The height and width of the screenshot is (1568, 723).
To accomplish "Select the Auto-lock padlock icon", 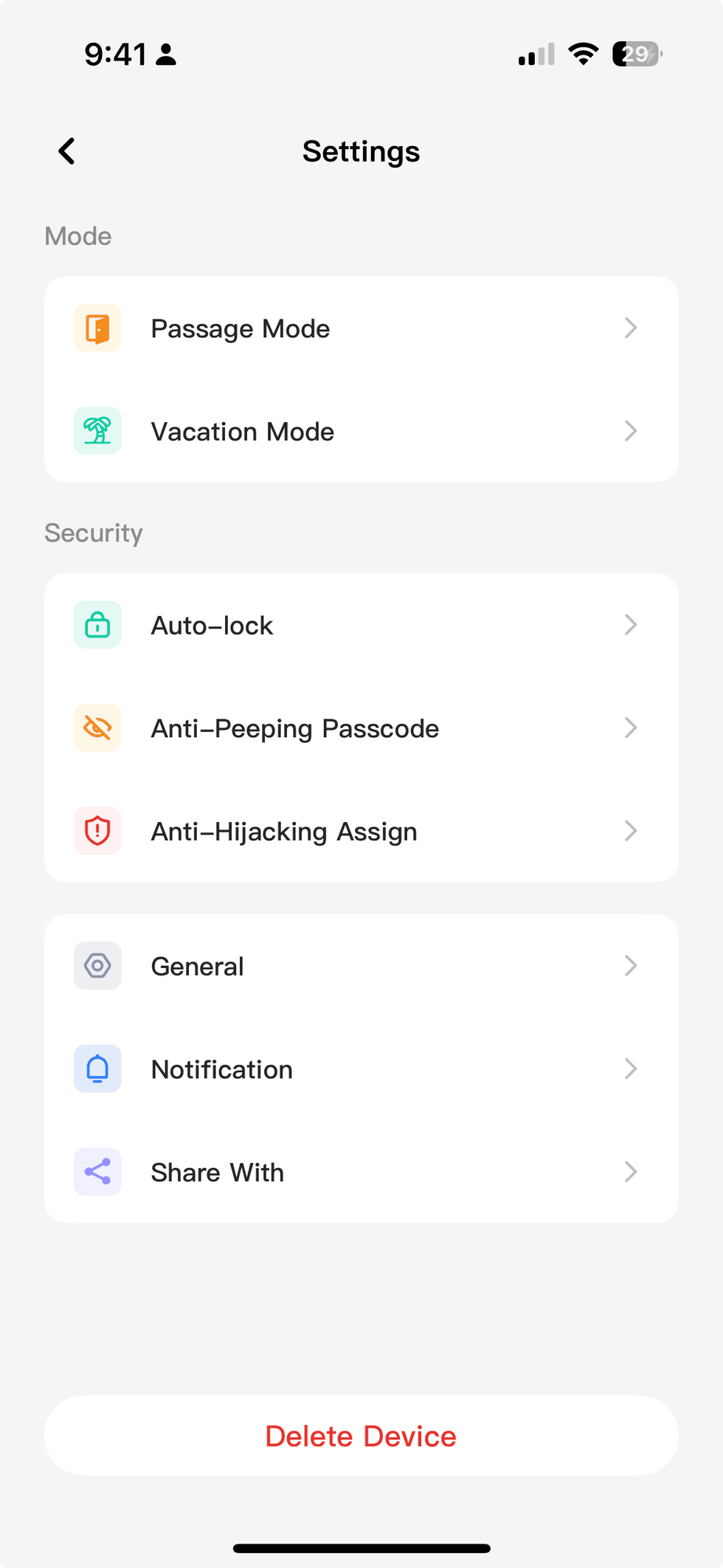I will [97, 624].
